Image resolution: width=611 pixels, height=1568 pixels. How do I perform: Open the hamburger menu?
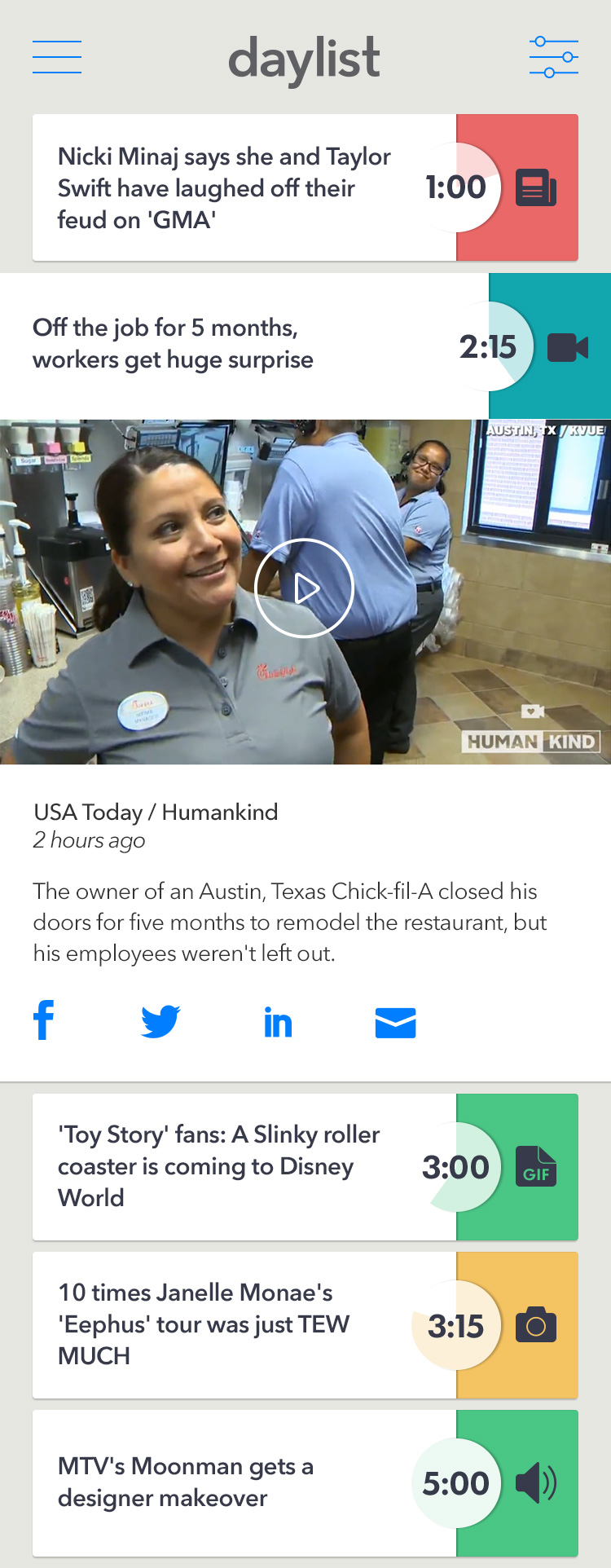57,57
